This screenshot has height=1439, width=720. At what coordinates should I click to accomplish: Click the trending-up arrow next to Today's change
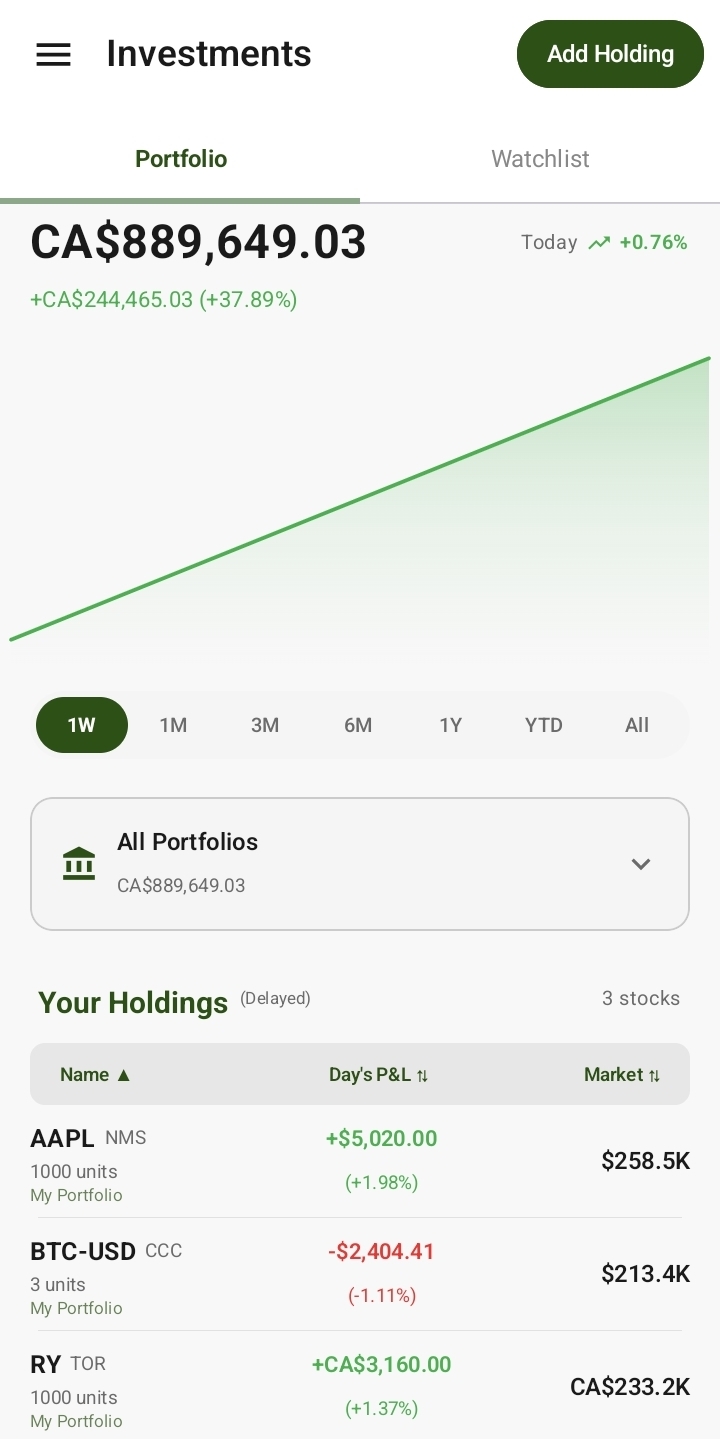pos(599,242)
